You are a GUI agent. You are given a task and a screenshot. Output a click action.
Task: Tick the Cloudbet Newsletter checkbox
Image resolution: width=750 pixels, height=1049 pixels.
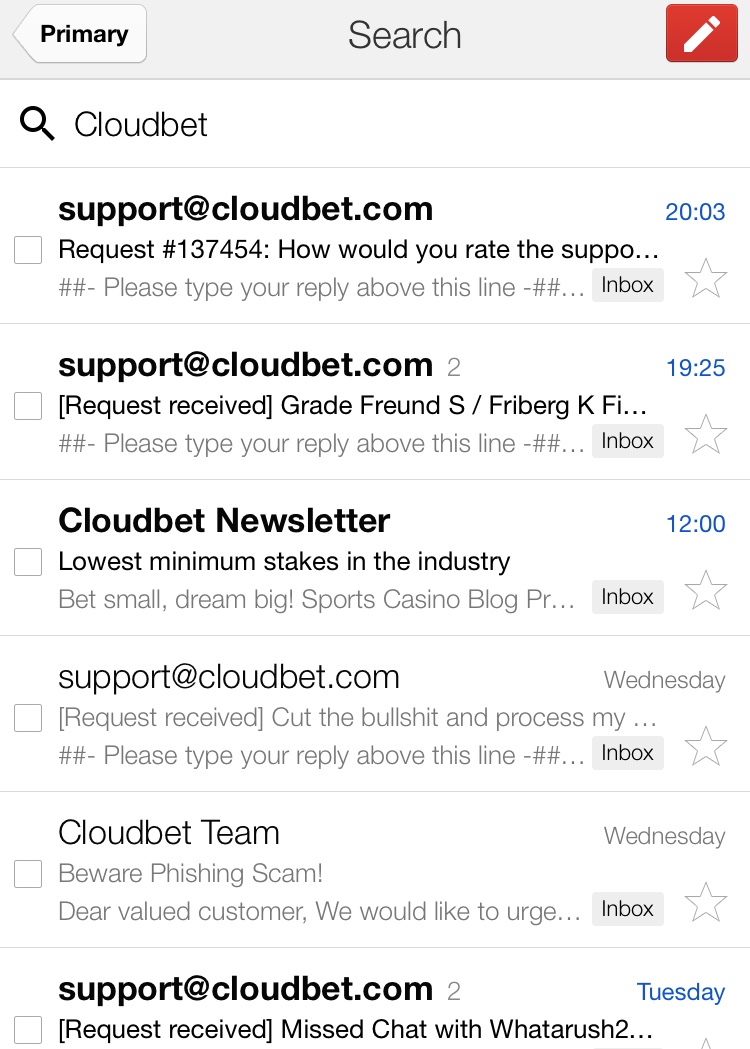pos(28,562)
